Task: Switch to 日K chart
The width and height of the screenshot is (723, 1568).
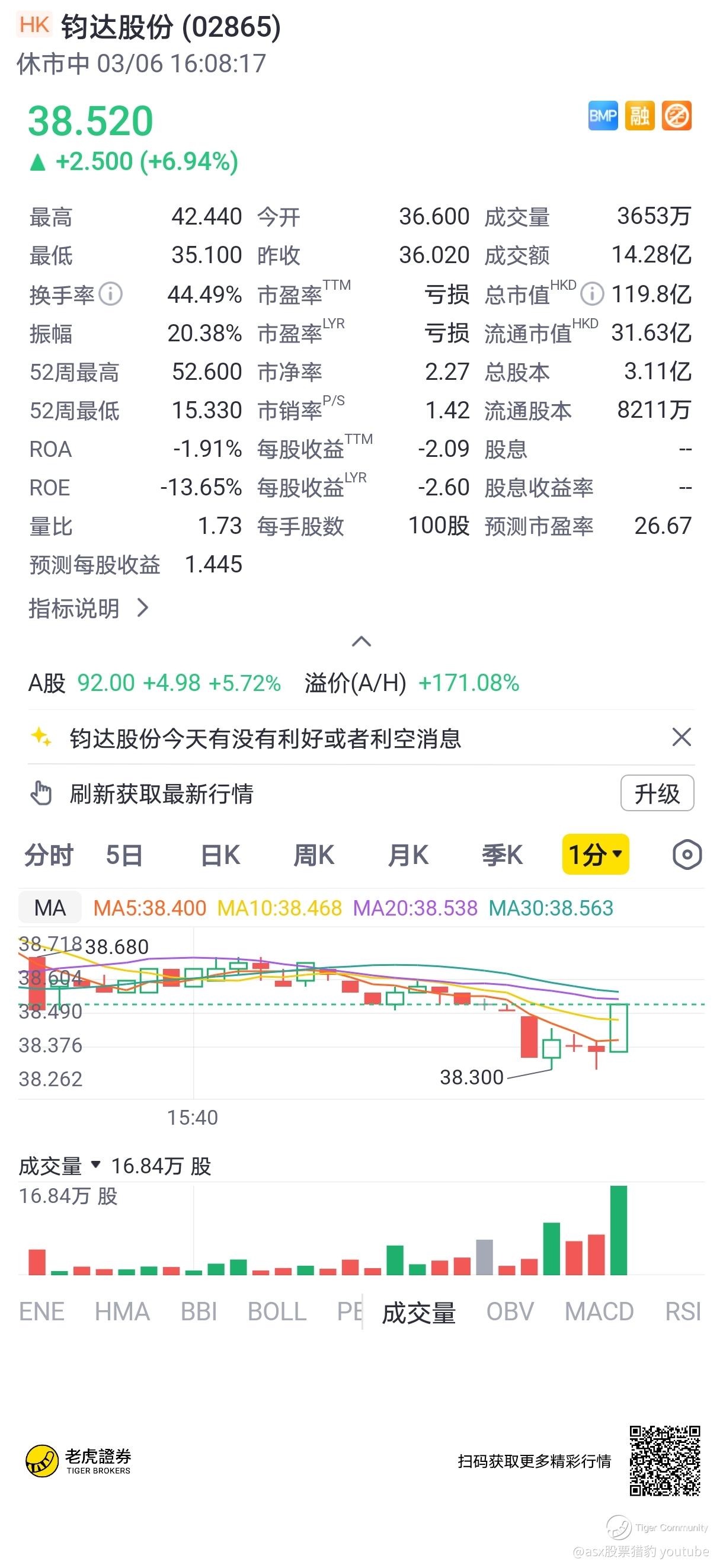Action: pyautogui.click(x=220, y=855)
